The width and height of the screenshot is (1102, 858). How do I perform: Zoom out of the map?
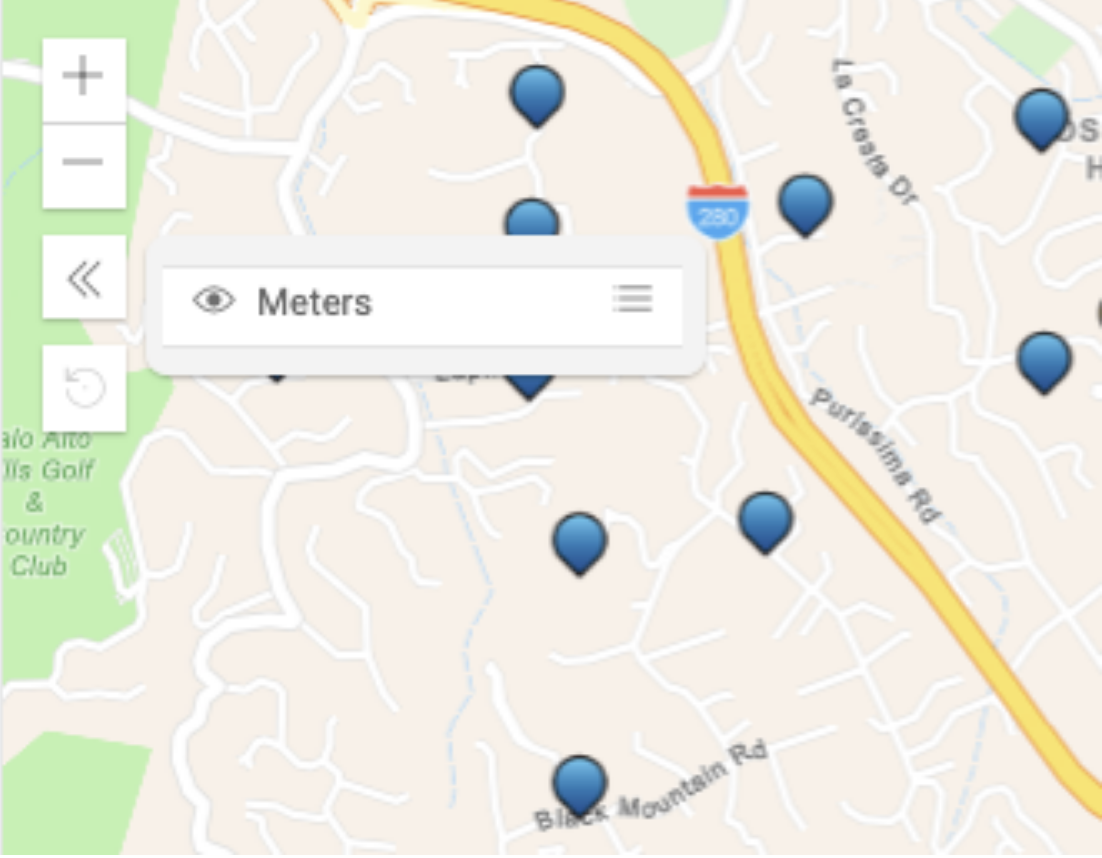(x=84, y=163)
